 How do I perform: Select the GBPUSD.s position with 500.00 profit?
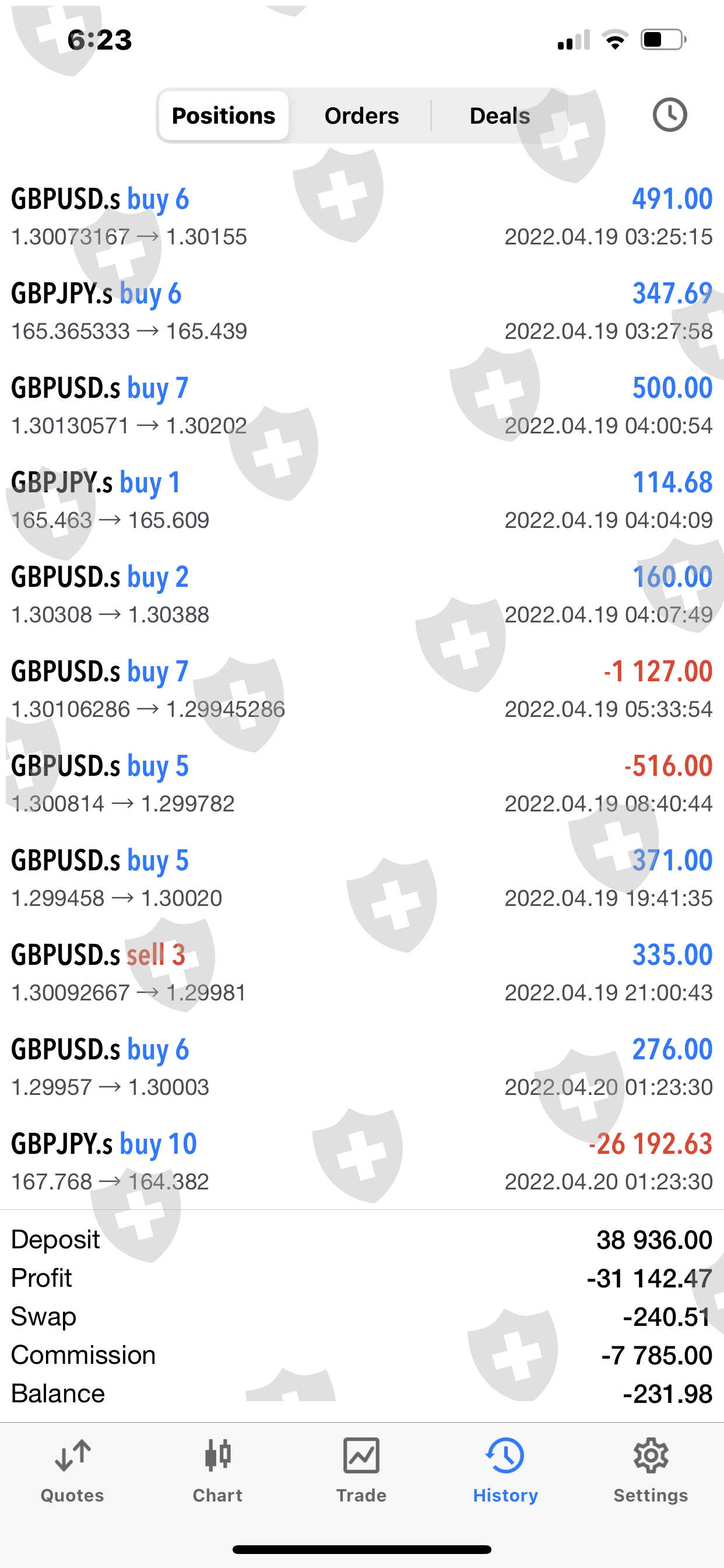tap(361, 405)
